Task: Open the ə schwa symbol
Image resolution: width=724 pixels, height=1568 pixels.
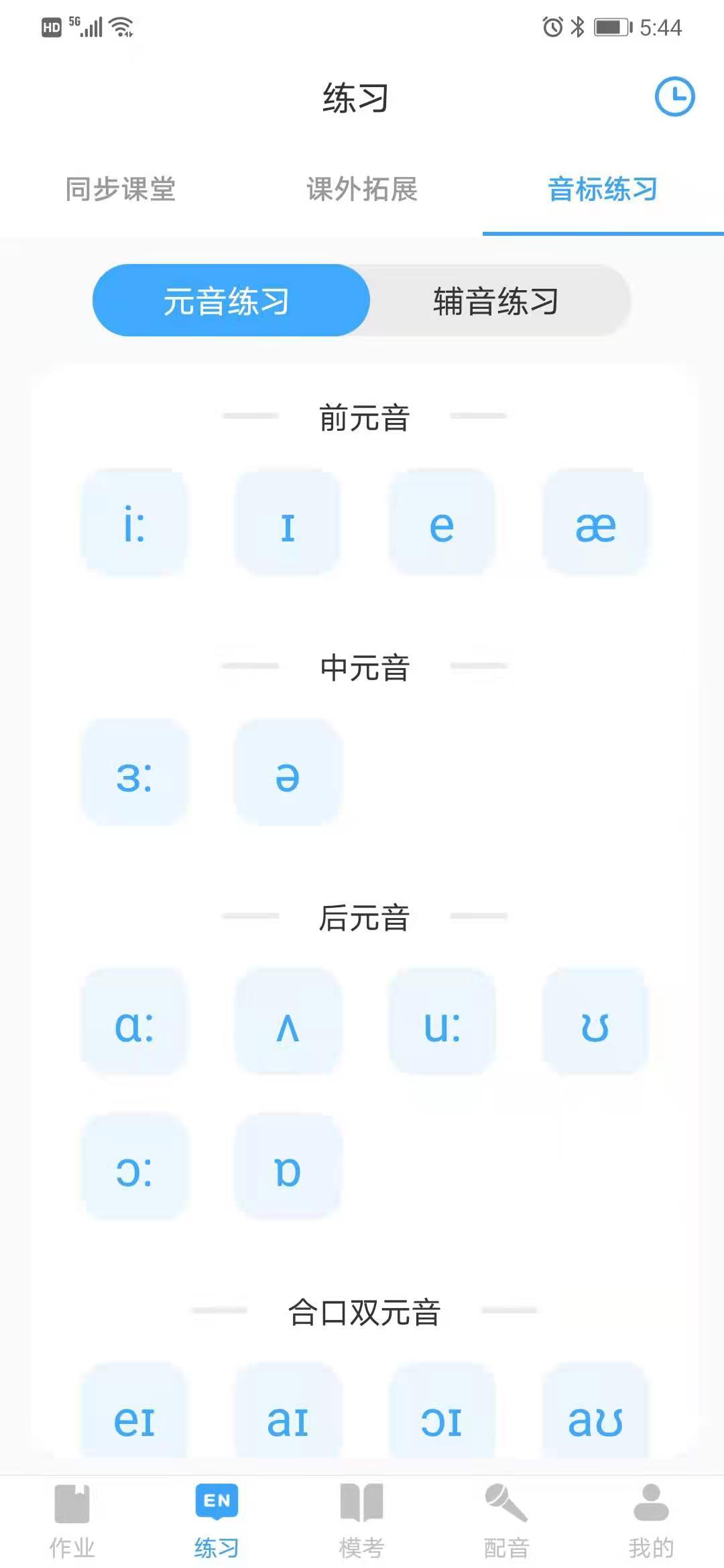Action: (x=288, y=773)
